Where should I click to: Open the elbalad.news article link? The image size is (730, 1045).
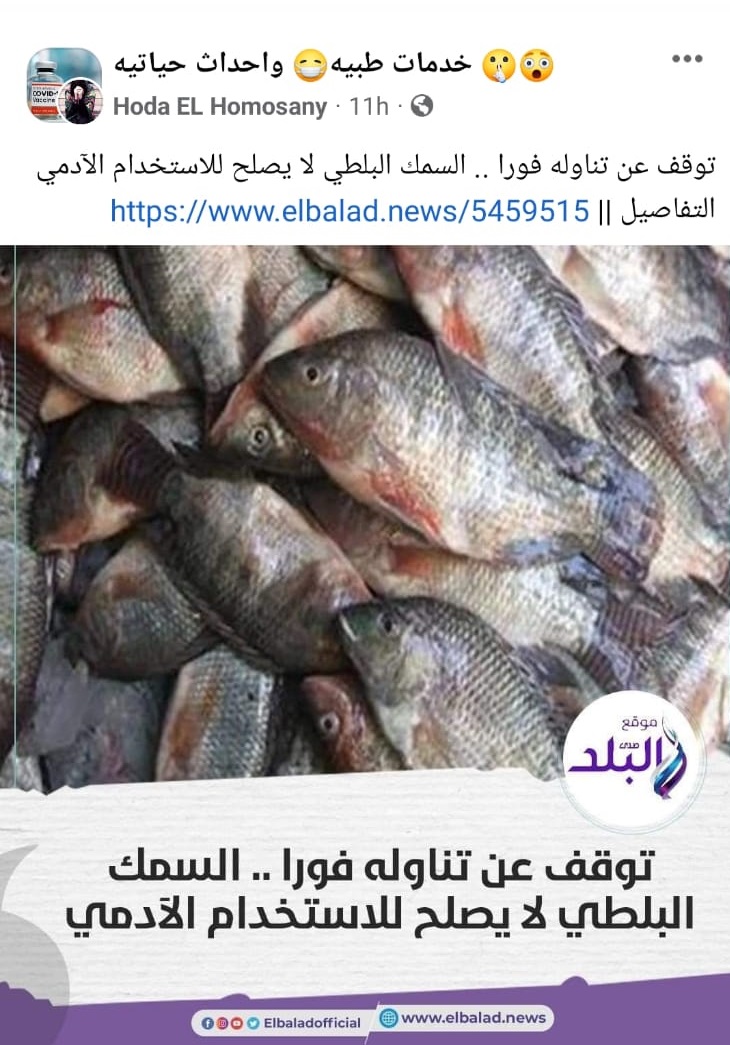[x=349, y=210]
